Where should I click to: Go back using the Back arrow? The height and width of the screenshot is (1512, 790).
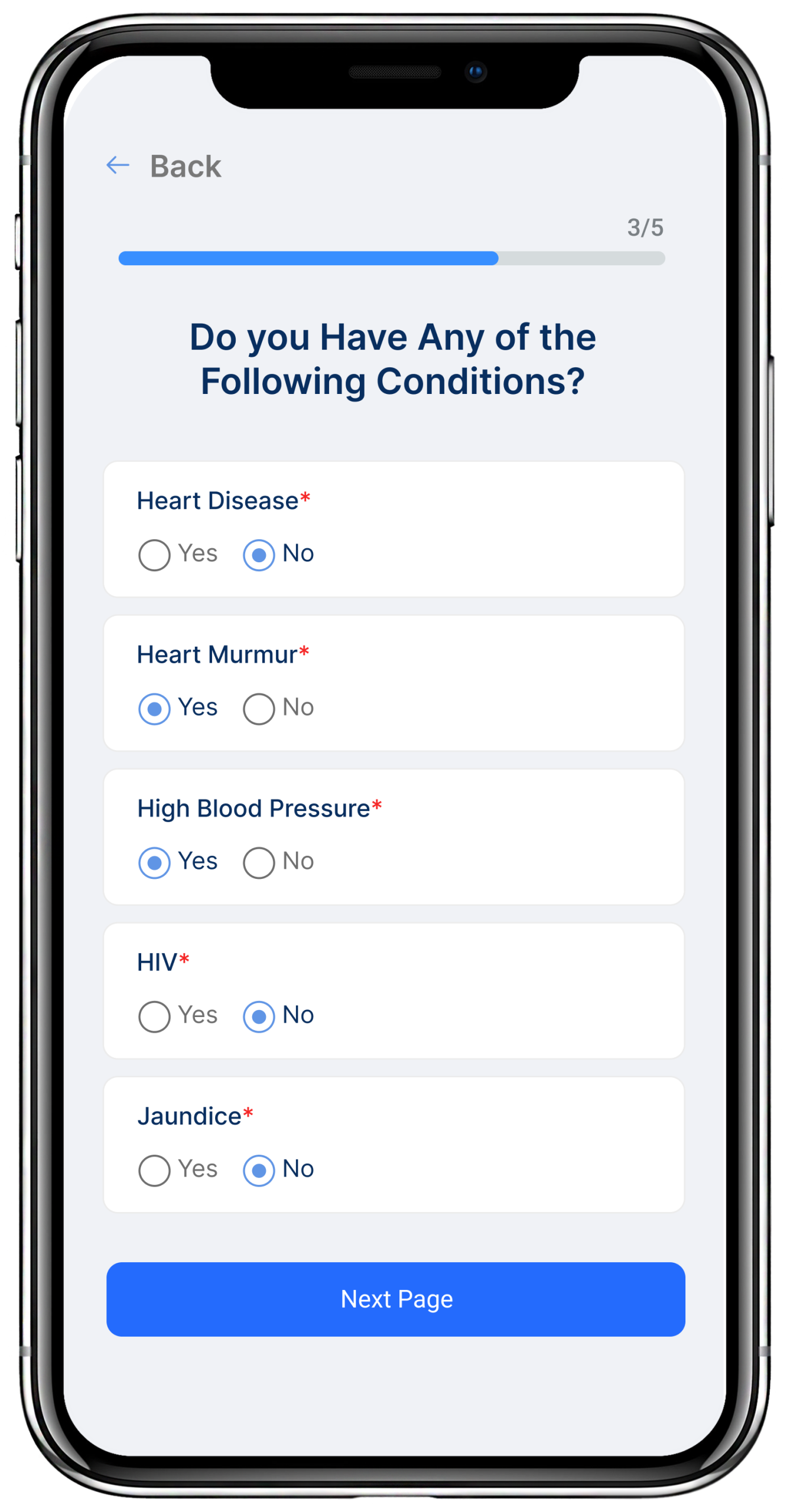118,165
